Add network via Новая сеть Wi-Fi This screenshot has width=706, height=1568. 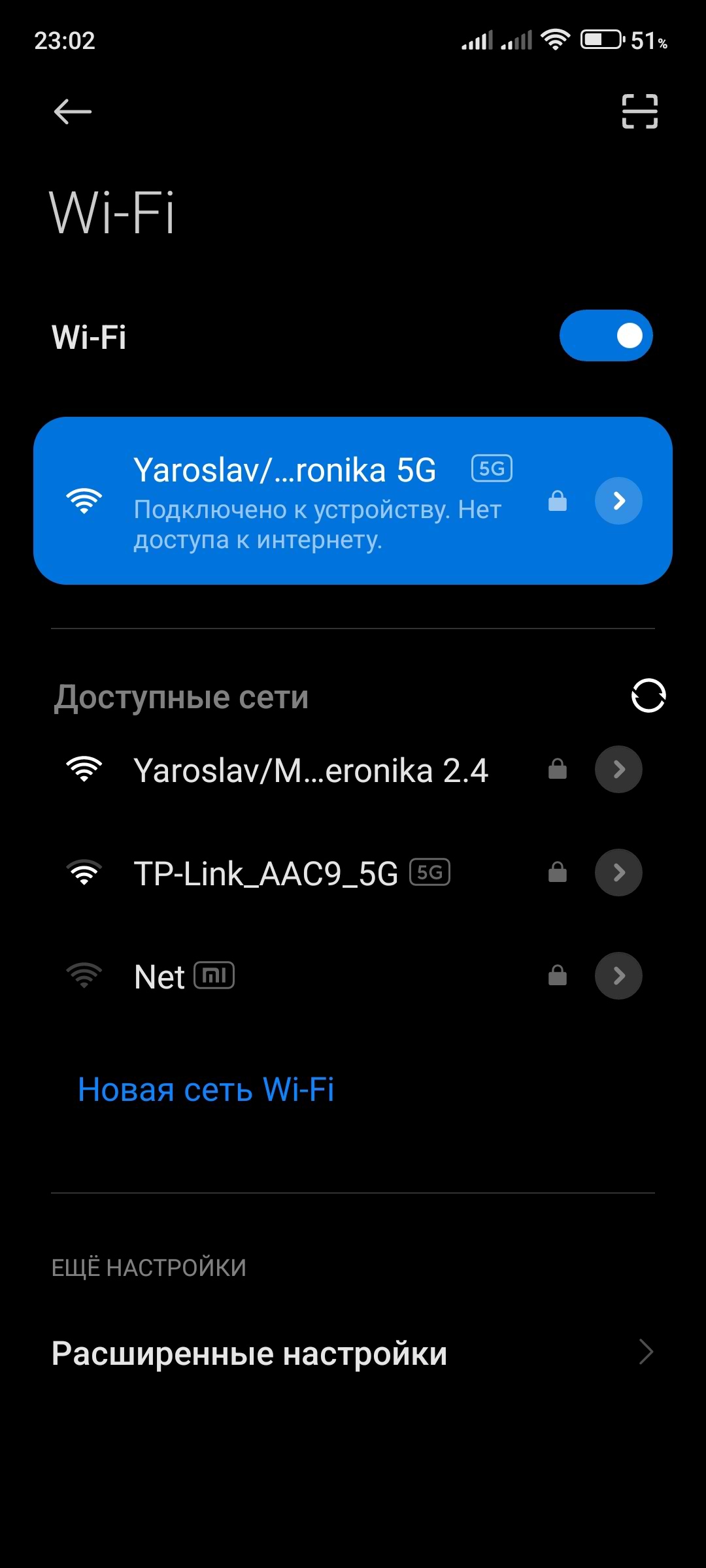pyautogui.click(x=206, y=1090)
